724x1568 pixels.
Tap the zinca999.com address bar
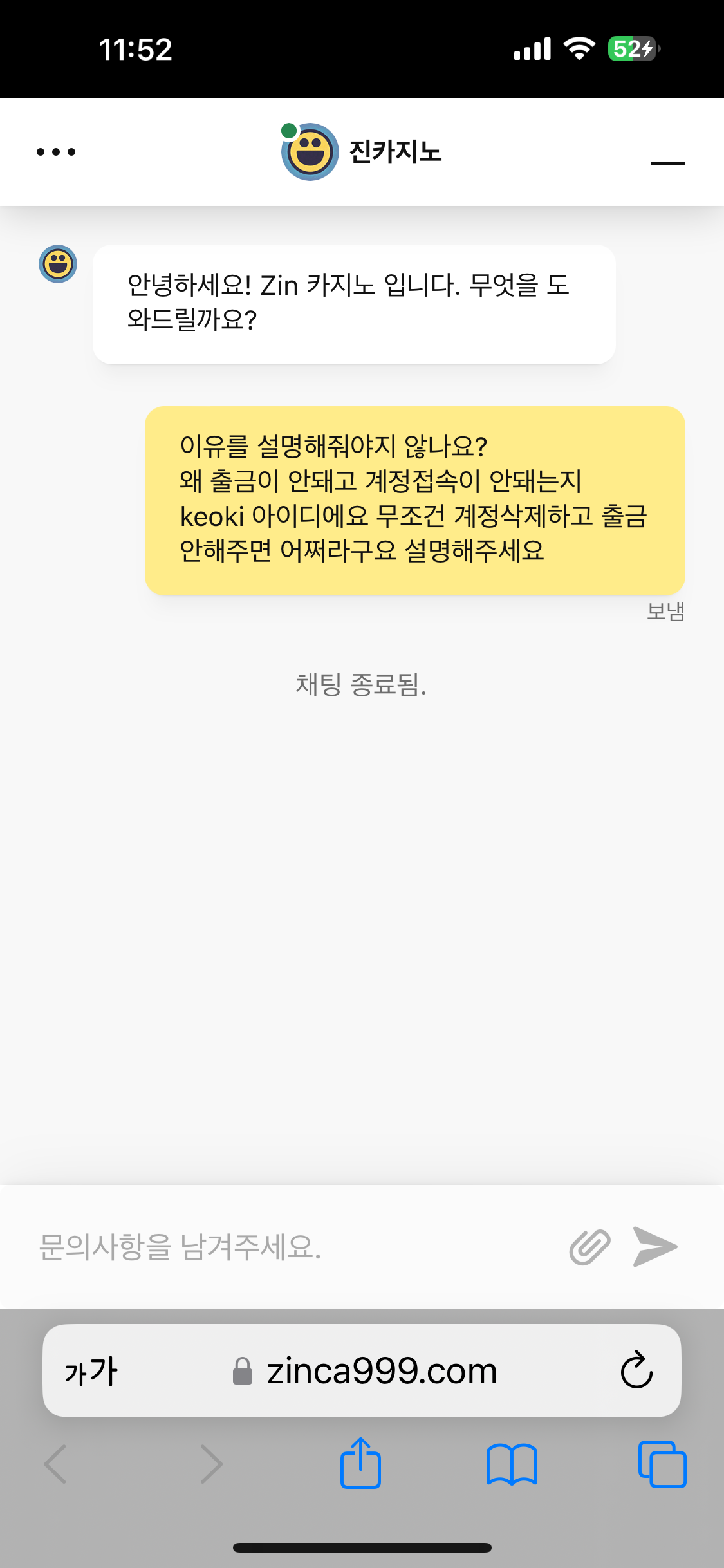[x=381, y=1371]
